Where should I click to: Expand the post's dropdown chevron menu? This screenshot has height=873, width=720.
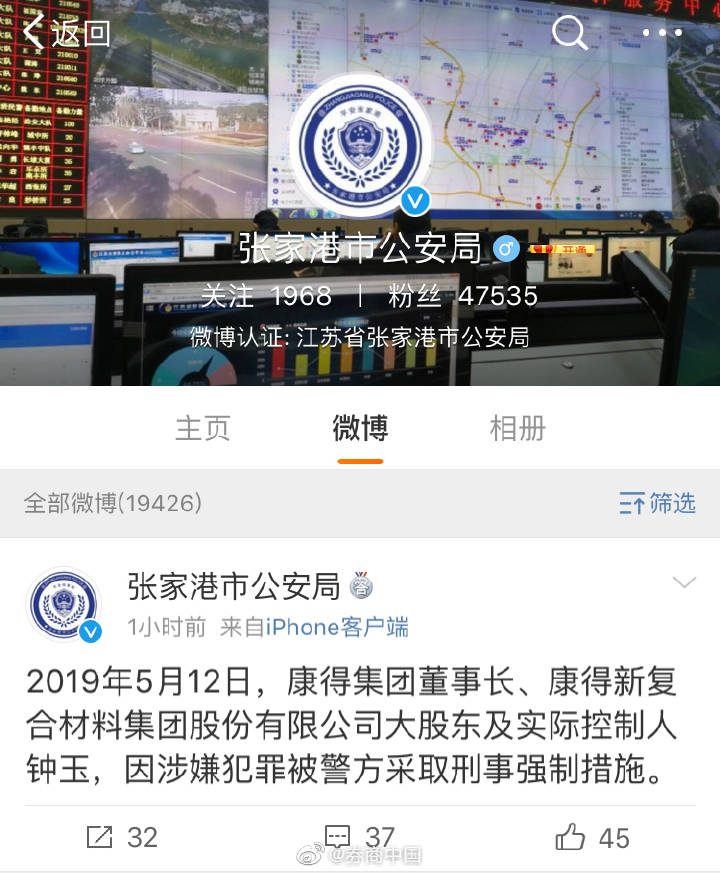(x=684, y=583)
